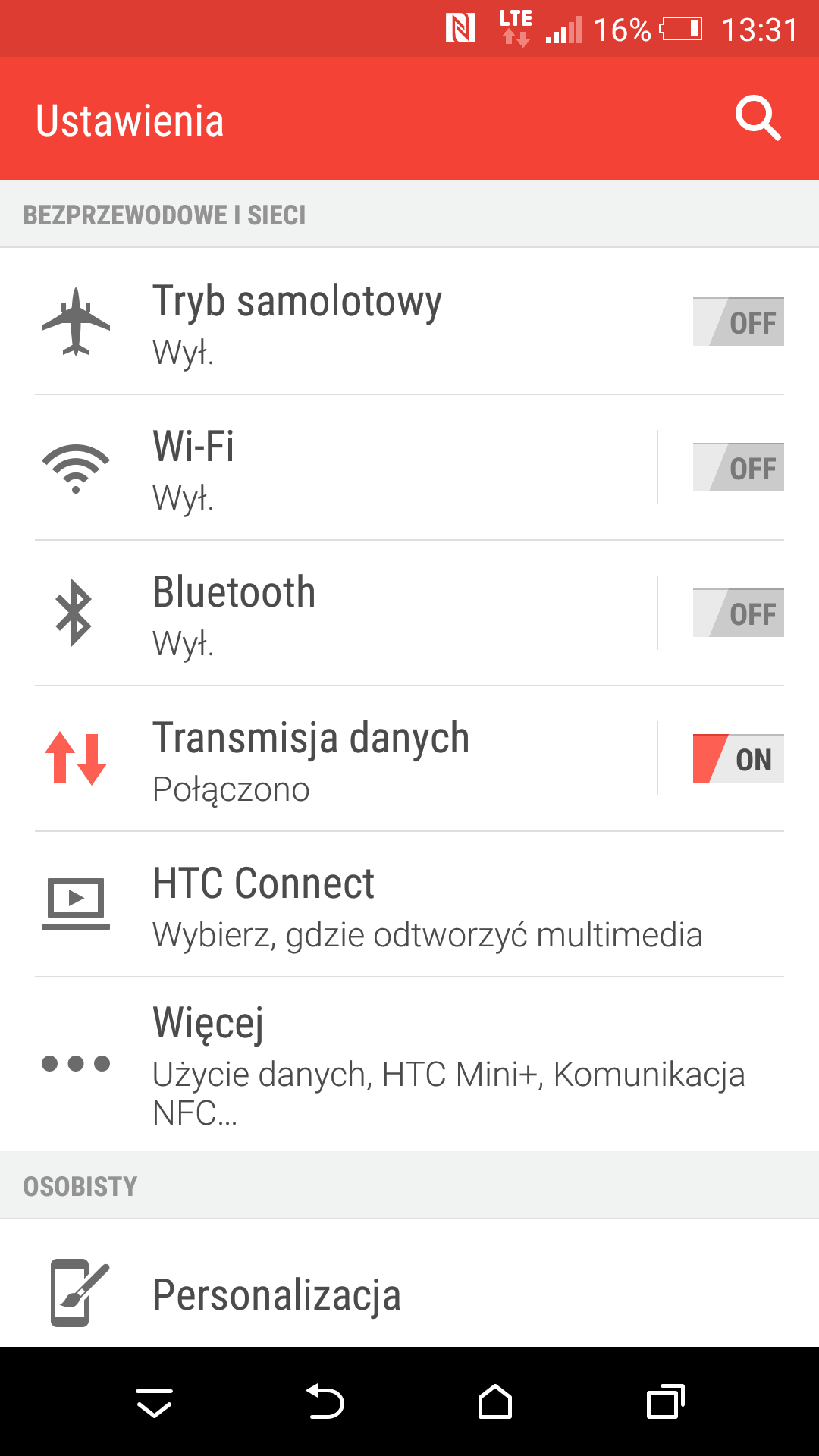Image resolution: width=819 pixels, height=1456 pixels.
Task: Open Transmisja danych settings
Action: pyautogui.click(x=346, y=759)
